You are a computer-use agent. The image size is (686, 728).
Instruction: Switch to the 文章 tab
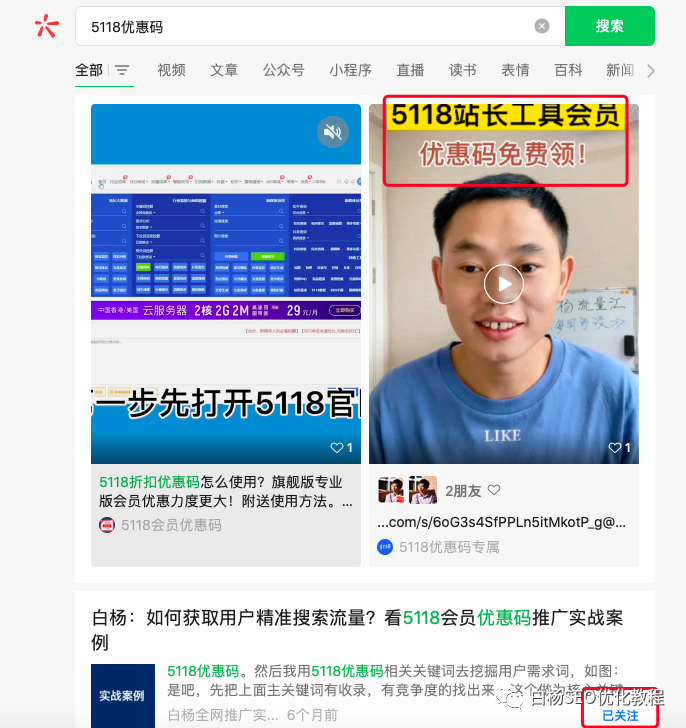(224, 70)
